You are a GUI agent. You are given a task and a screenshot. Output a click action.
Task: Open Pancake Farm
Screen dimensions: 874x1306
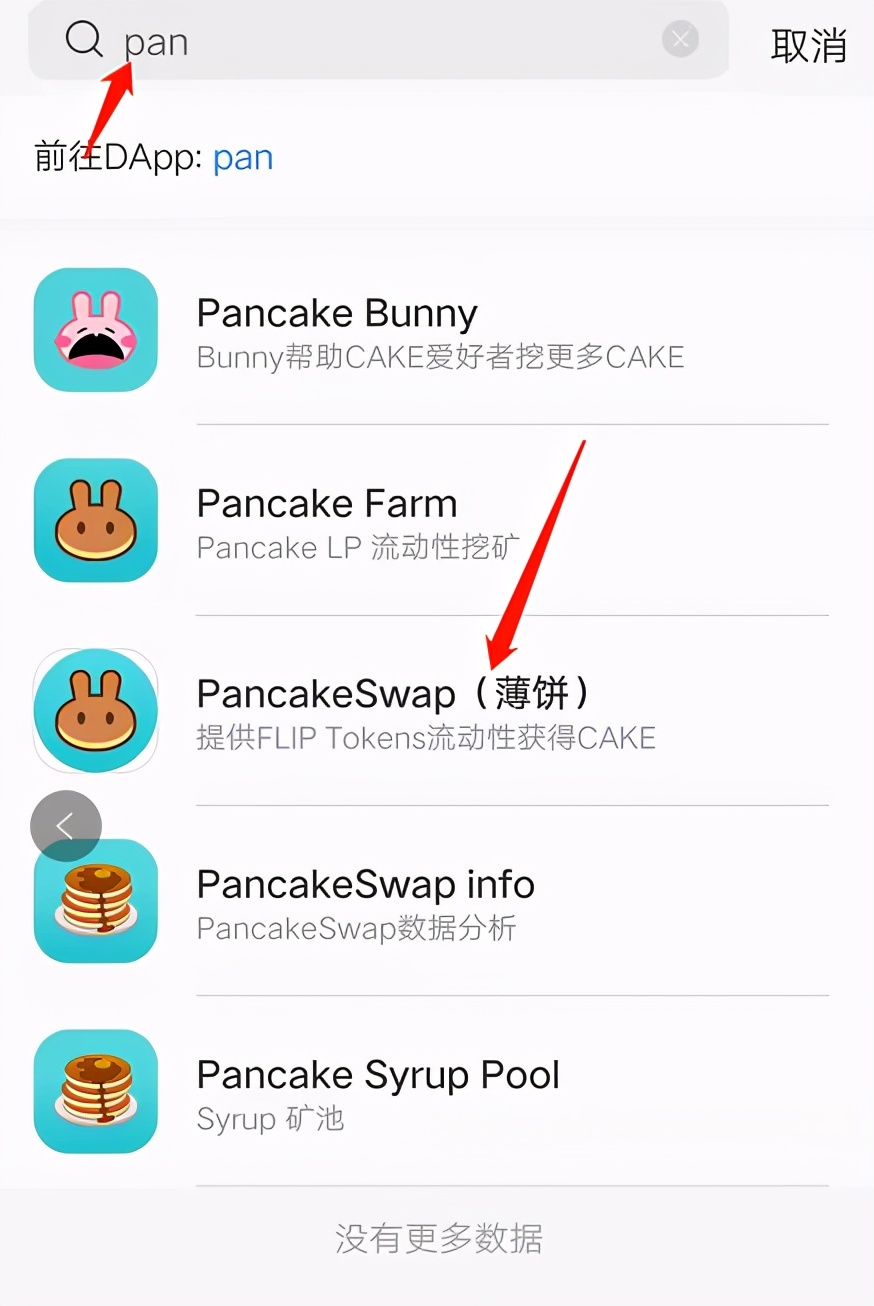coord(440,520)
